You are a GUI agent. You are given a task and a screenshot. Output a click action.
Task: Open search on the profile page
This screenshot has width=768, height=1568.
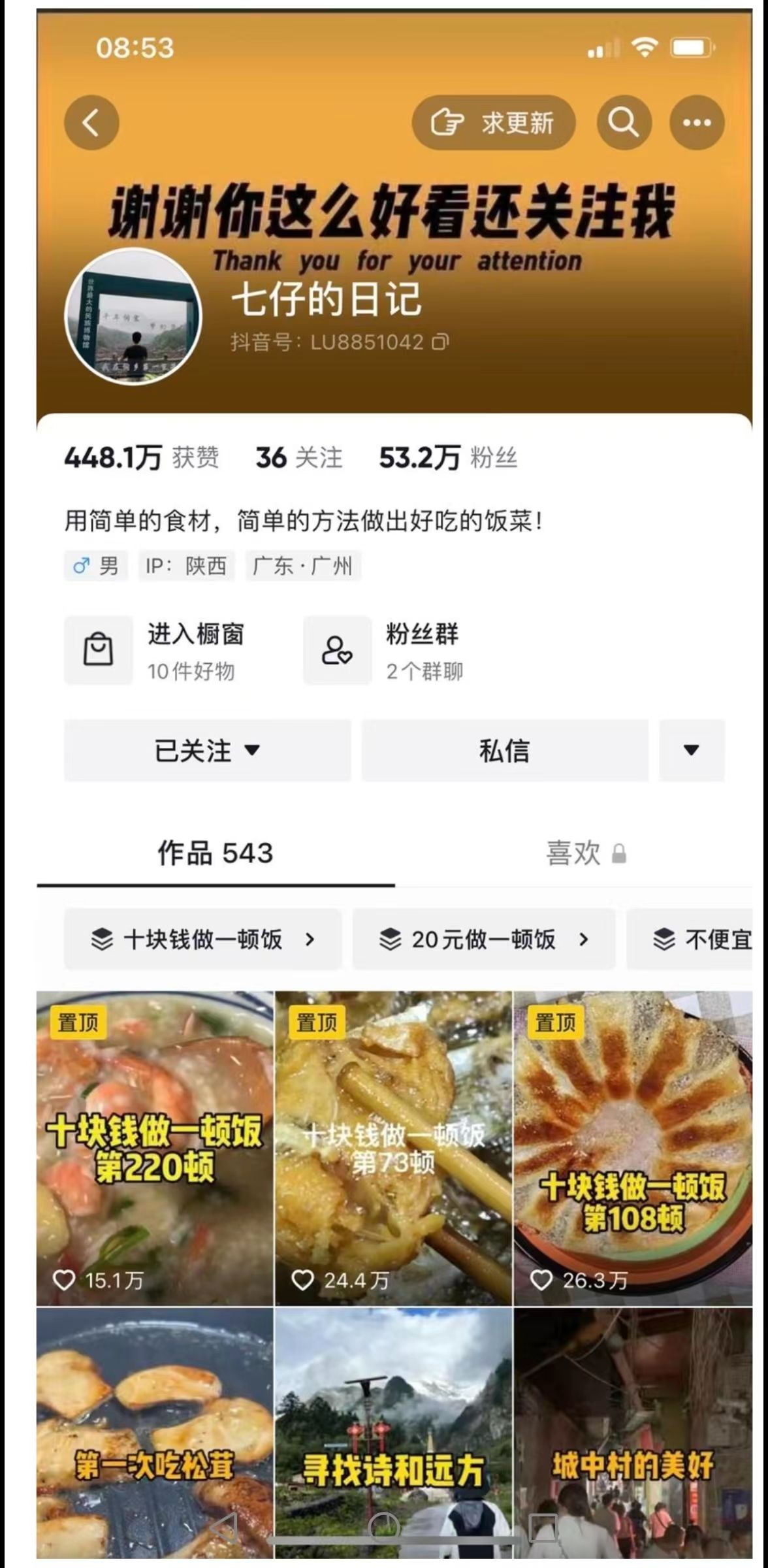pos(624,122)
